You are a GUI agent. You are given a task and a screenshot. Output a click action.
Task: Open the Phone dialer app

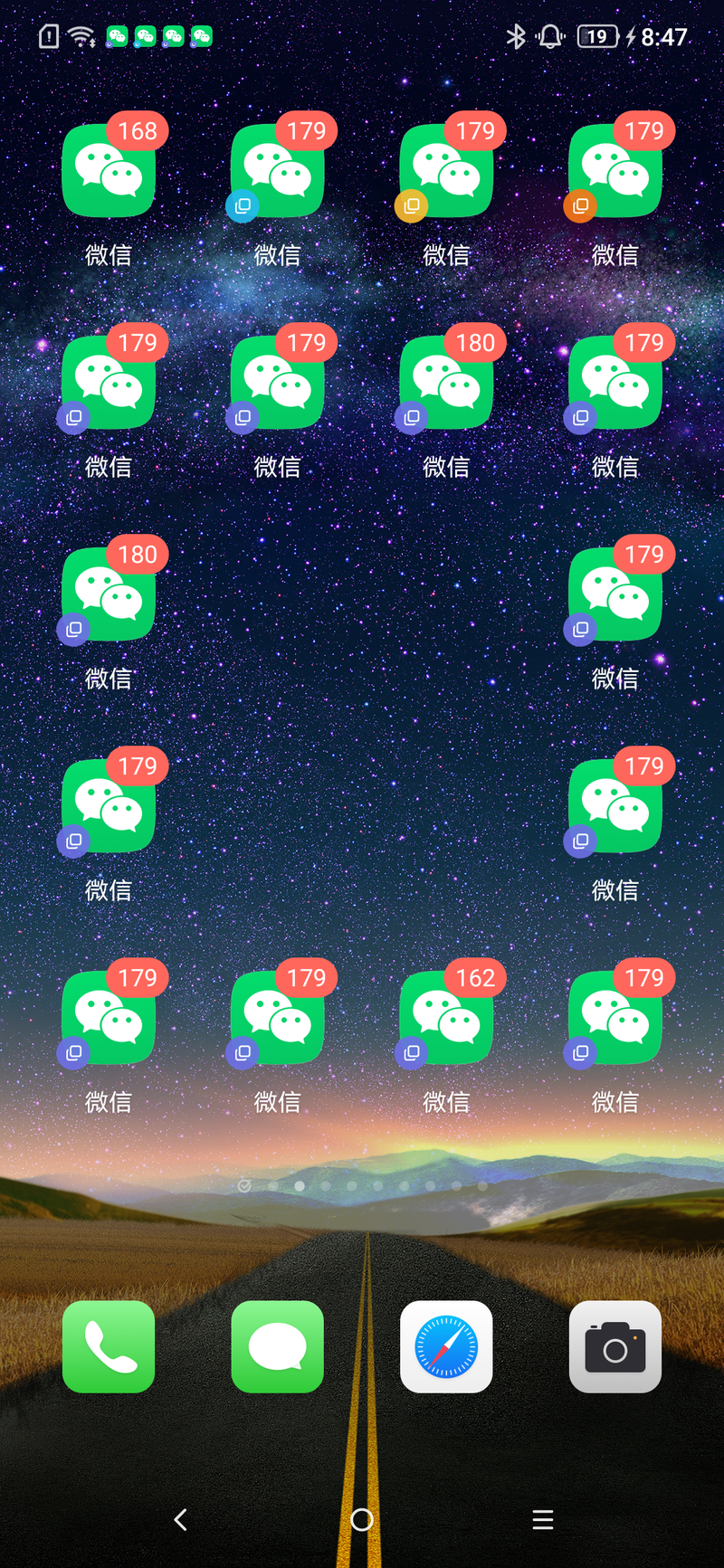tap(109, 1346)
